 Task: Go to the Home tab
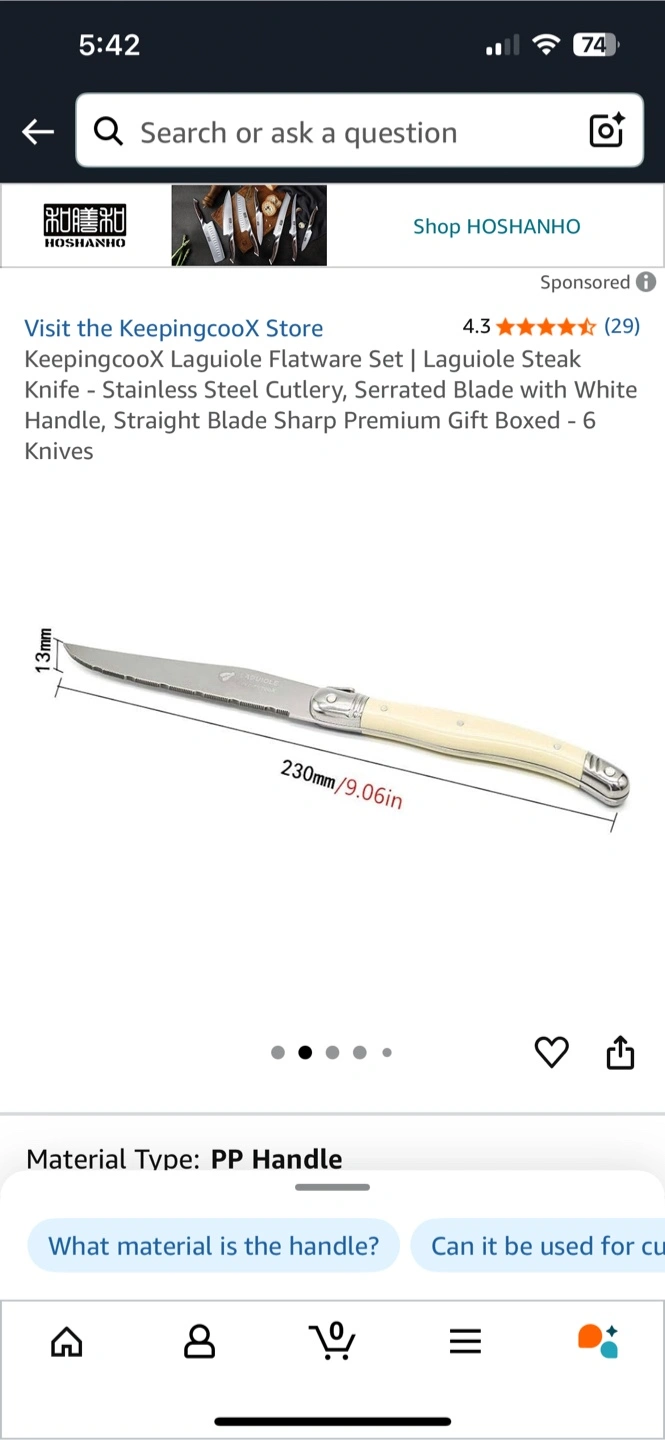[x=67, y=1341]
